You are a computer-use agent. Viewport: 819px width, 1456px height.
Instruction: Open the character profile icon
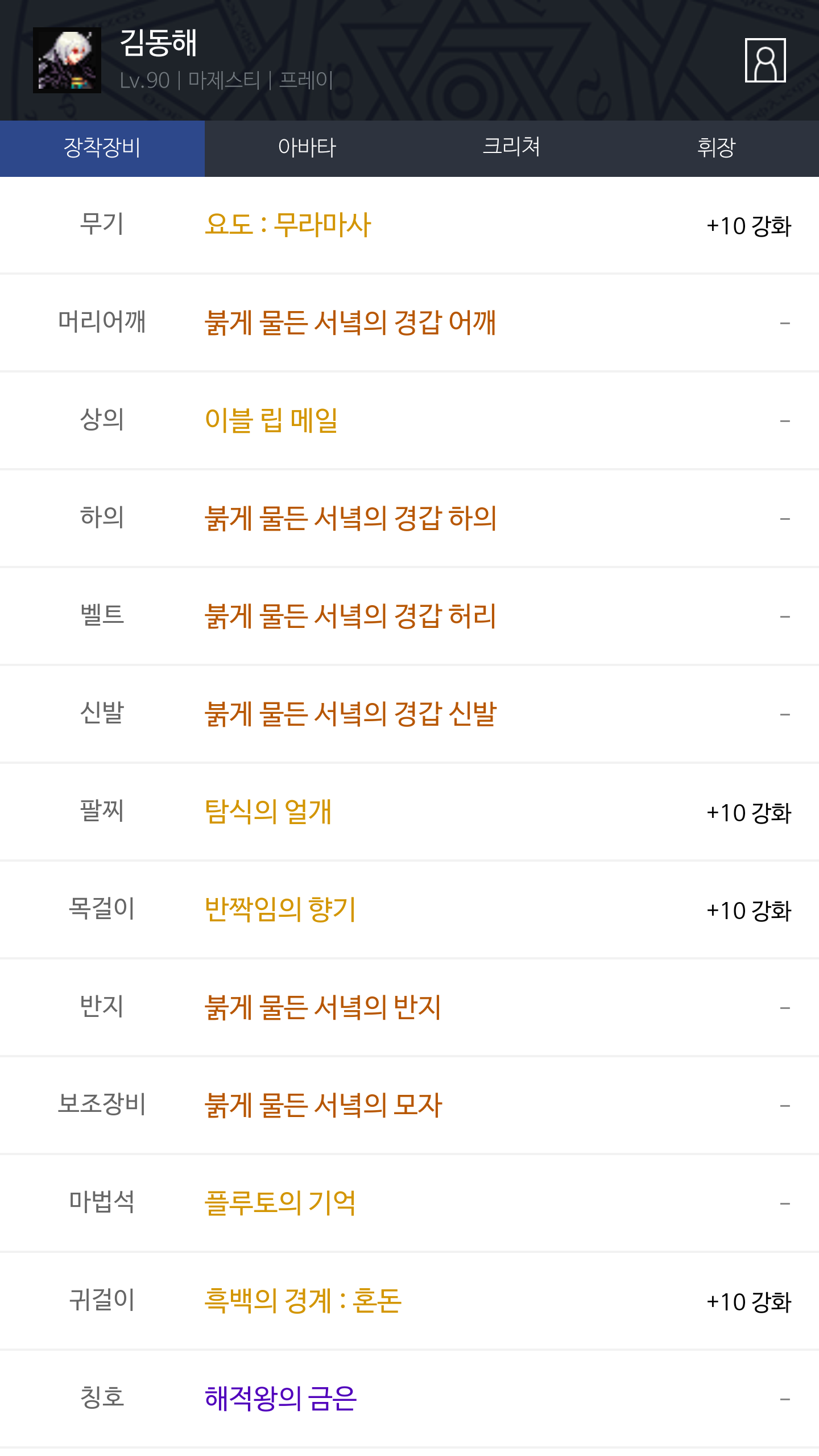tap(765, 60)
